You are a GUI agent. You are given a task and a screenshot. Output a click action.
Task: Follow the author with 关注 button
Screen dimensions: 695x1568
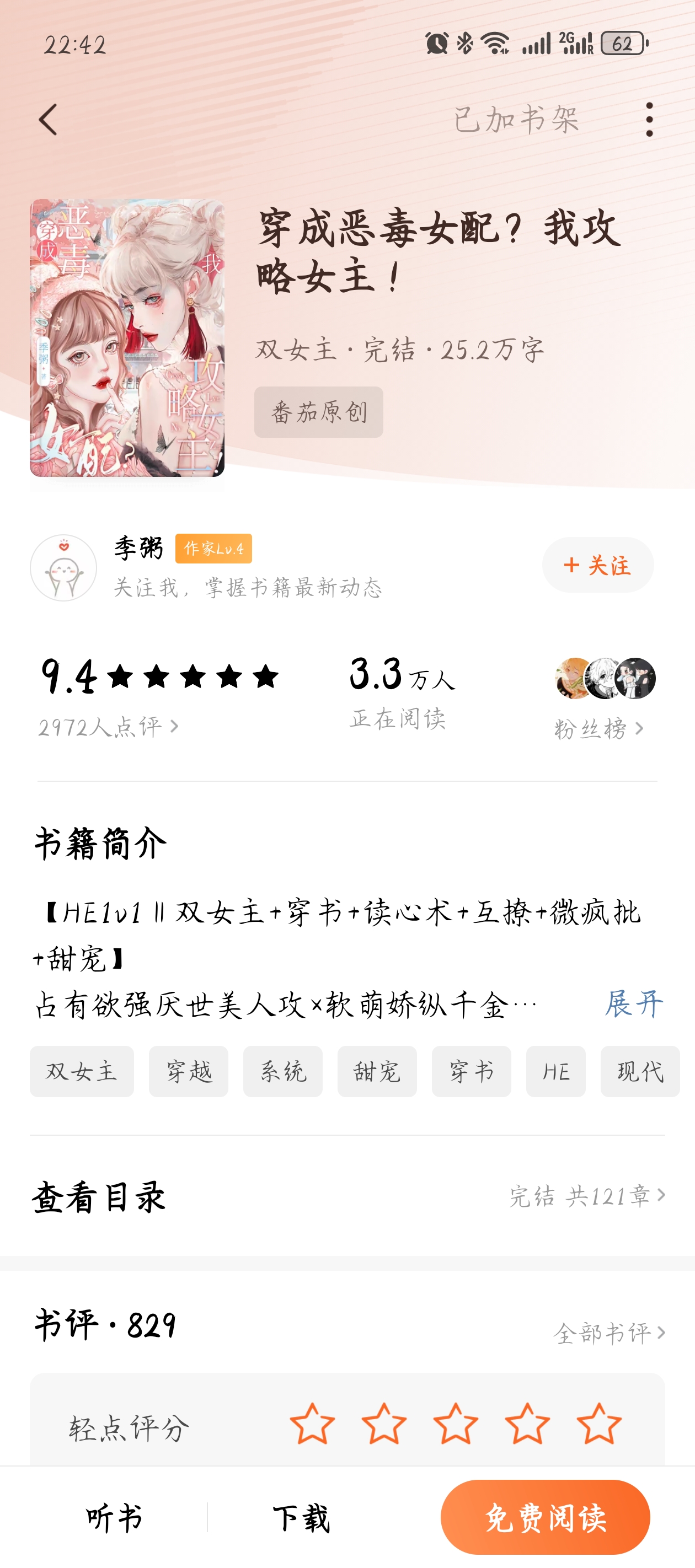click(597, 566)
